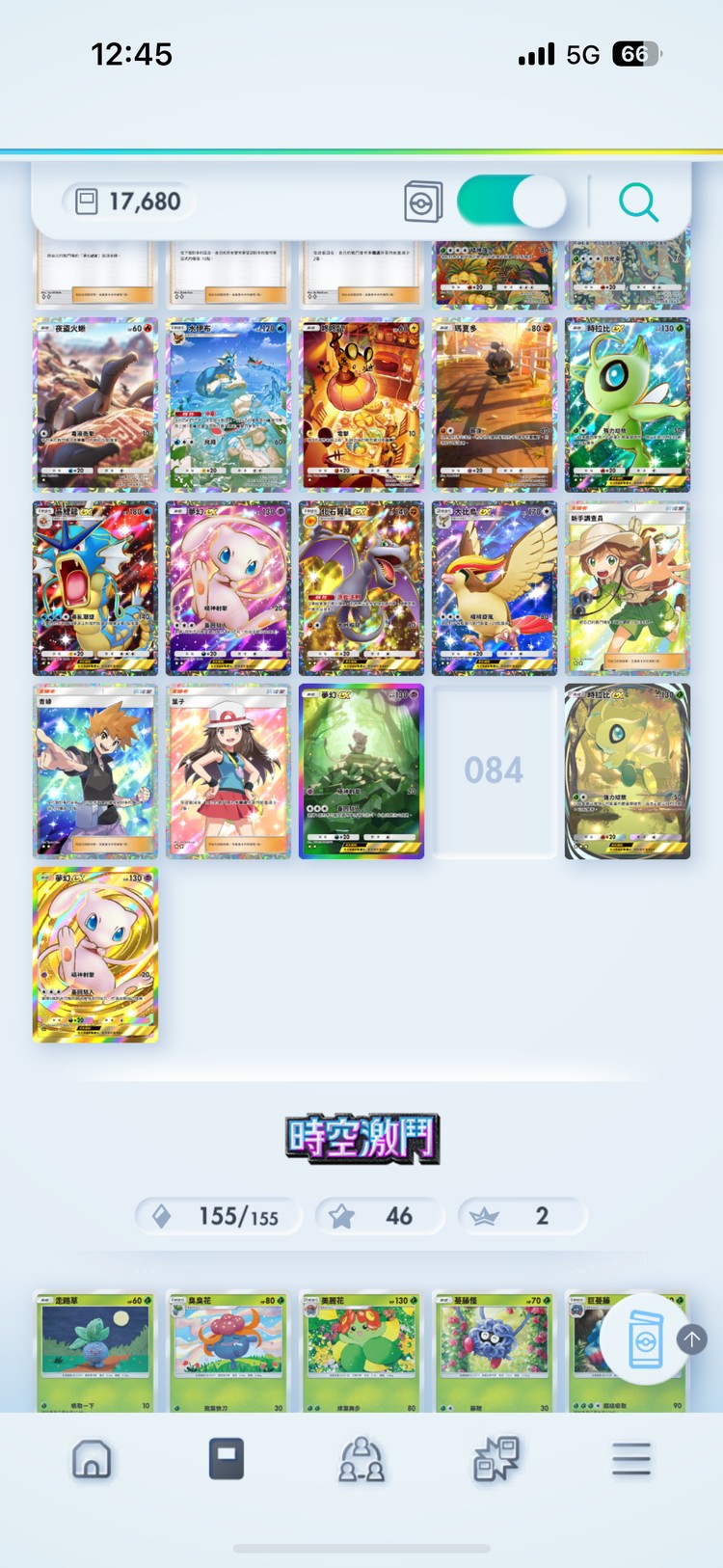Viewport: 723px width, 1568px height.
Task: View the Pidgeot ex card
Action: [495, 587]
